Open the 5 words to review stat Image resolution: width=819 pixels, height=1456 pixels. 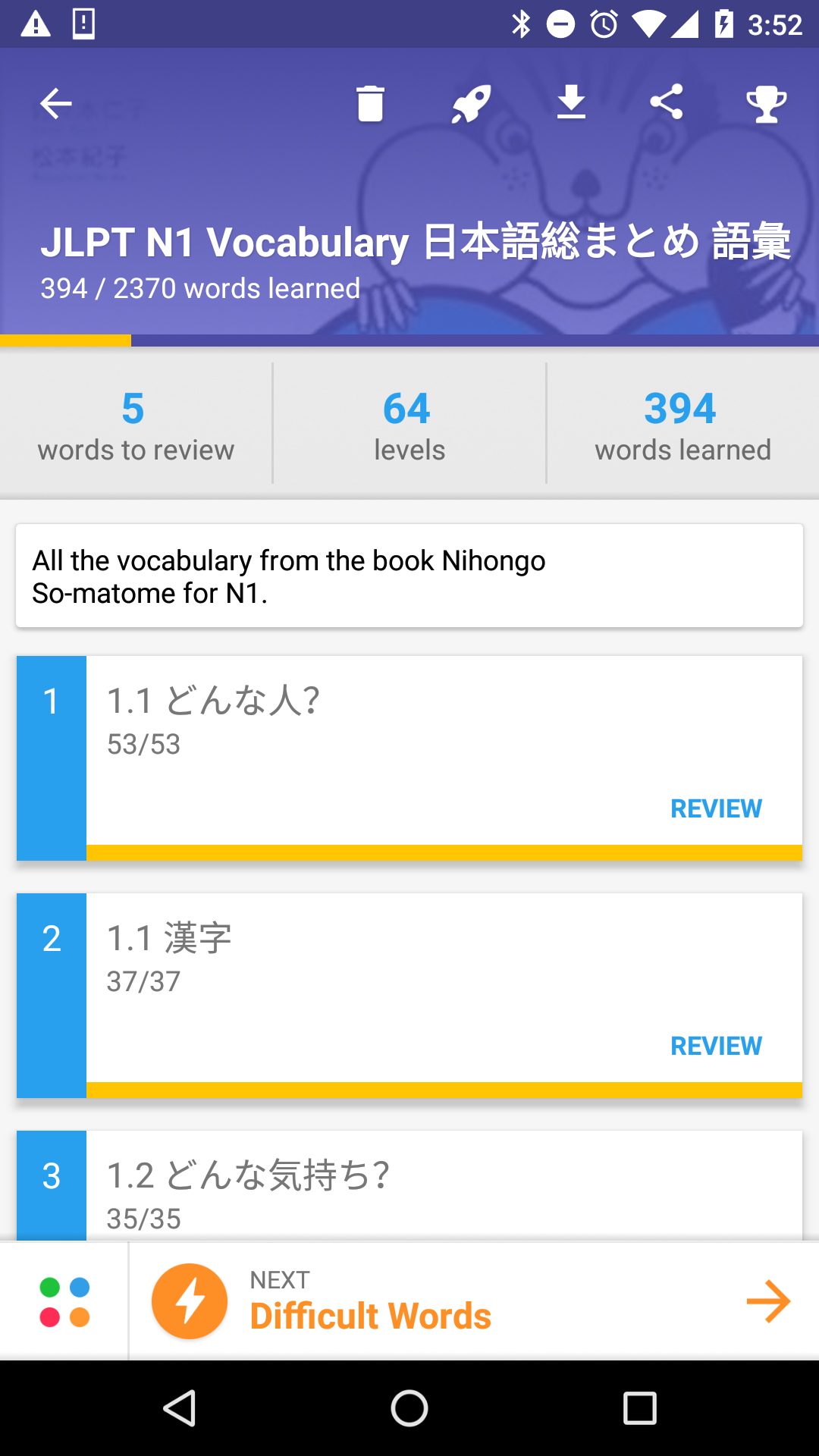[136, 425]
